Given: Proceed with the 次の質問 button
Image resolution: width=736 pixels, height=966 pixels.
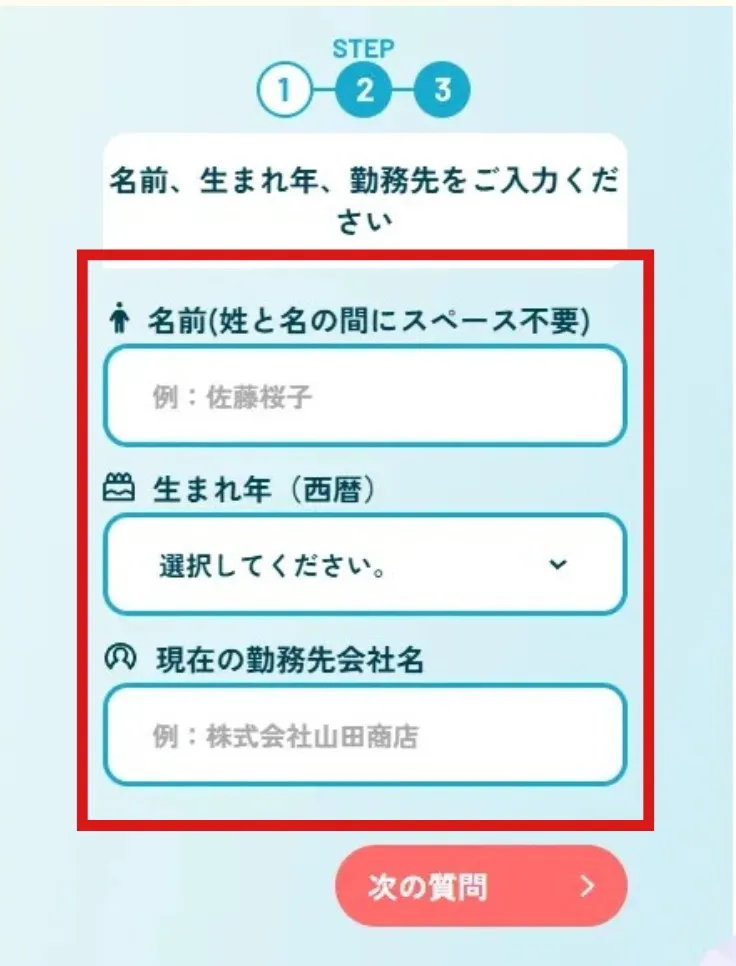Looking at the screenshot, I should 481,886.
